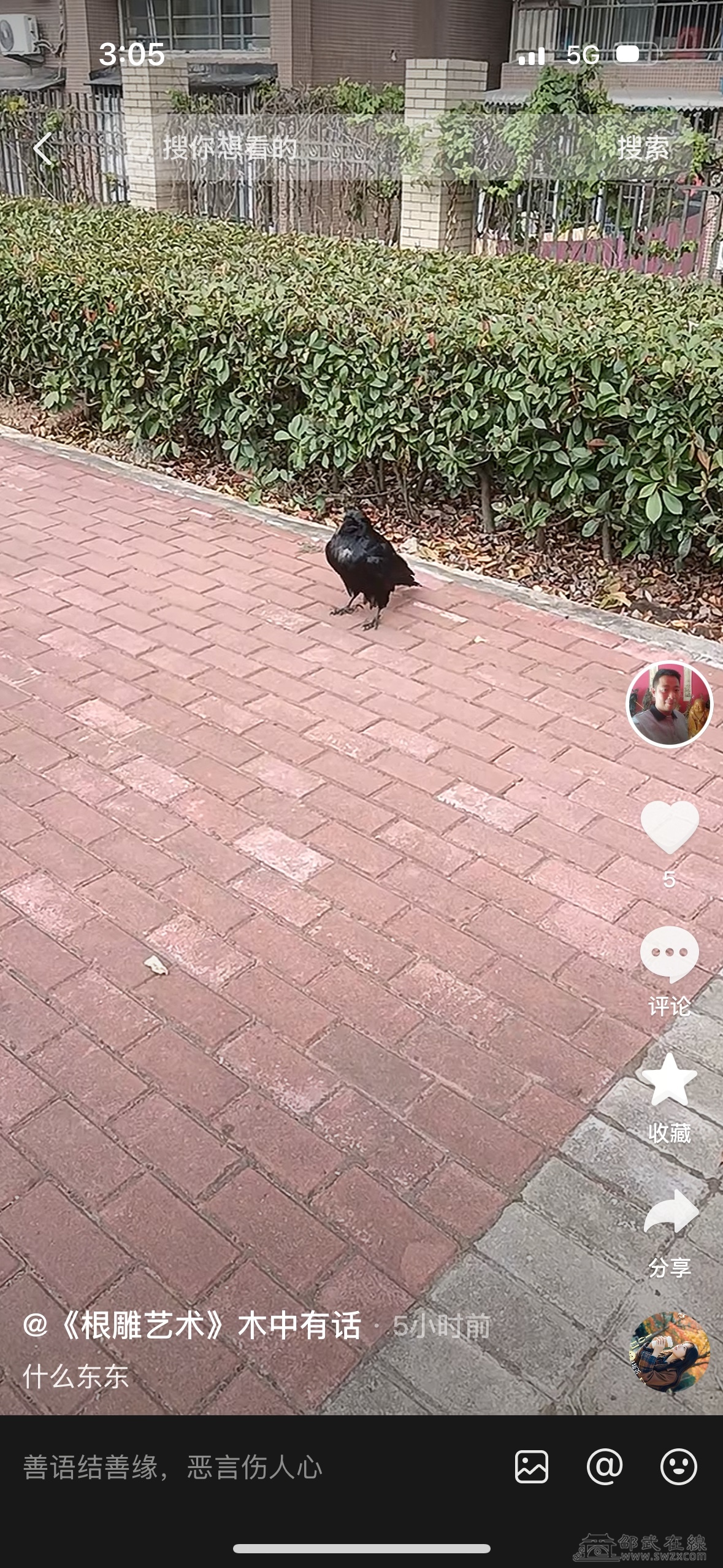Viewport: 723px width, 1568px height.
Task: Open the 评论 comments section
Action: [x=669, y=954]
